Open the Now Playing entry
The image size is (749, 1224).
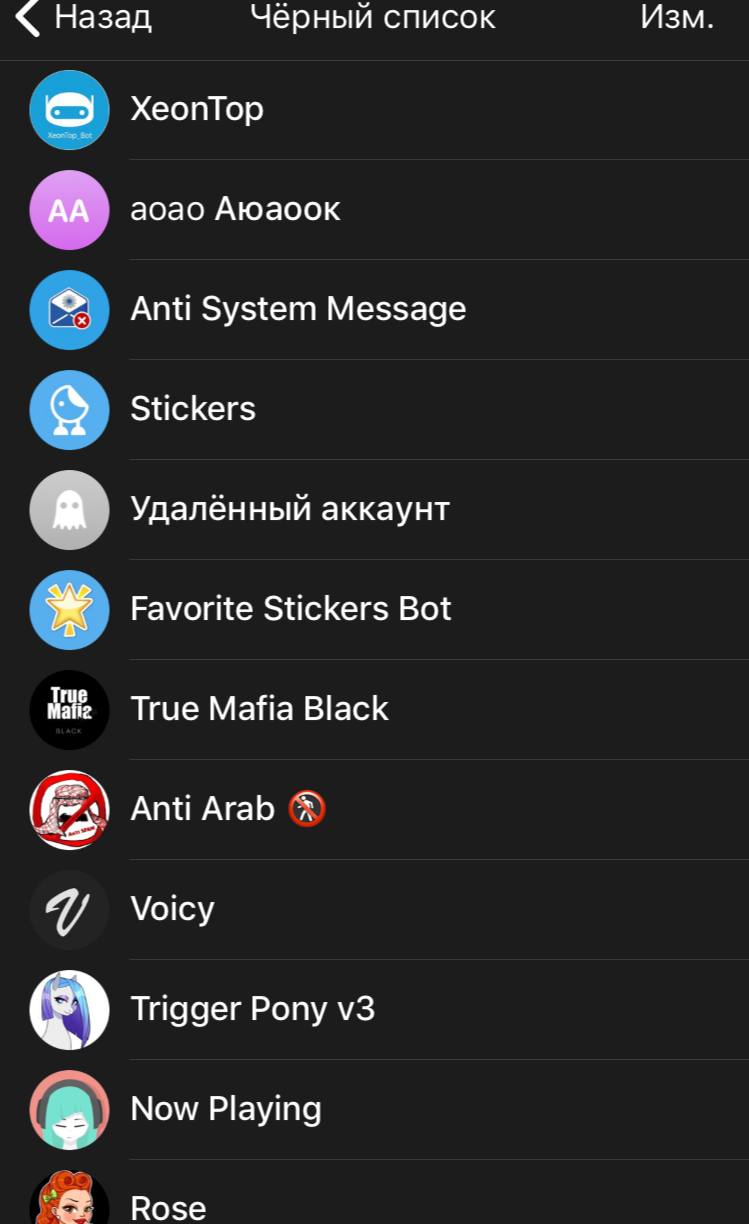pos(226,1109)
